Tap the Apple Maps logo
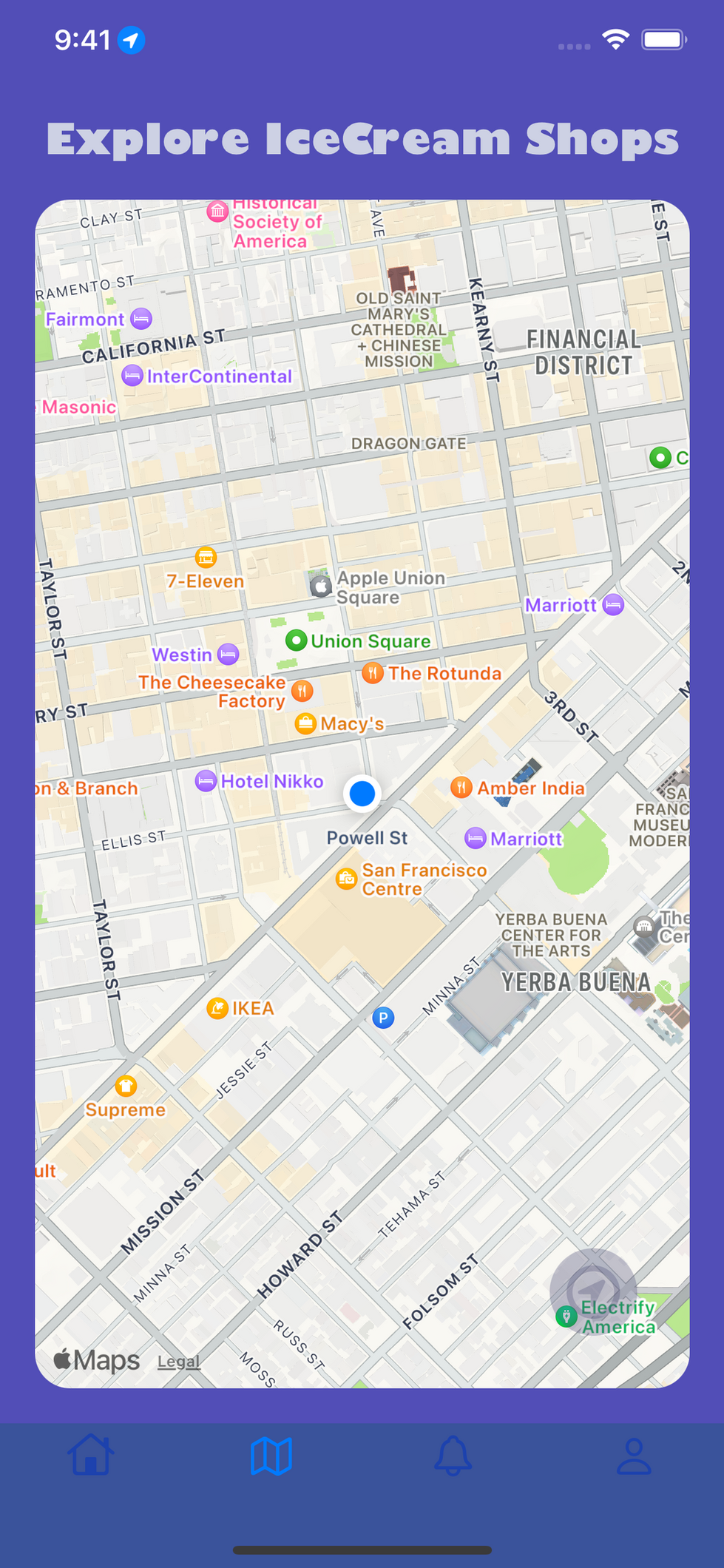Image resolution: width=724 pixels, height=1568 pixels. tap(95, 1359)
